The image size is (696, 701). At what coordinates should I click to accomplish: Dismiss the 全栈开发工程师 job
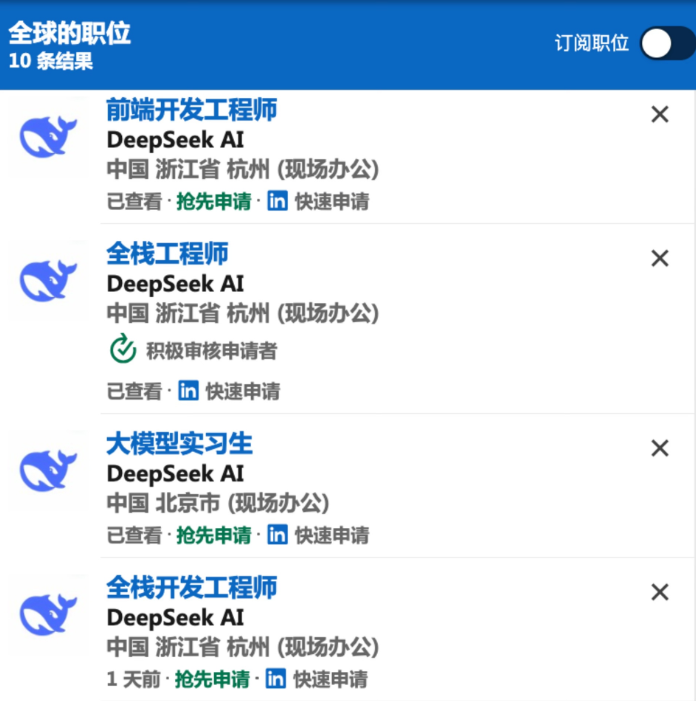point(660,592)
